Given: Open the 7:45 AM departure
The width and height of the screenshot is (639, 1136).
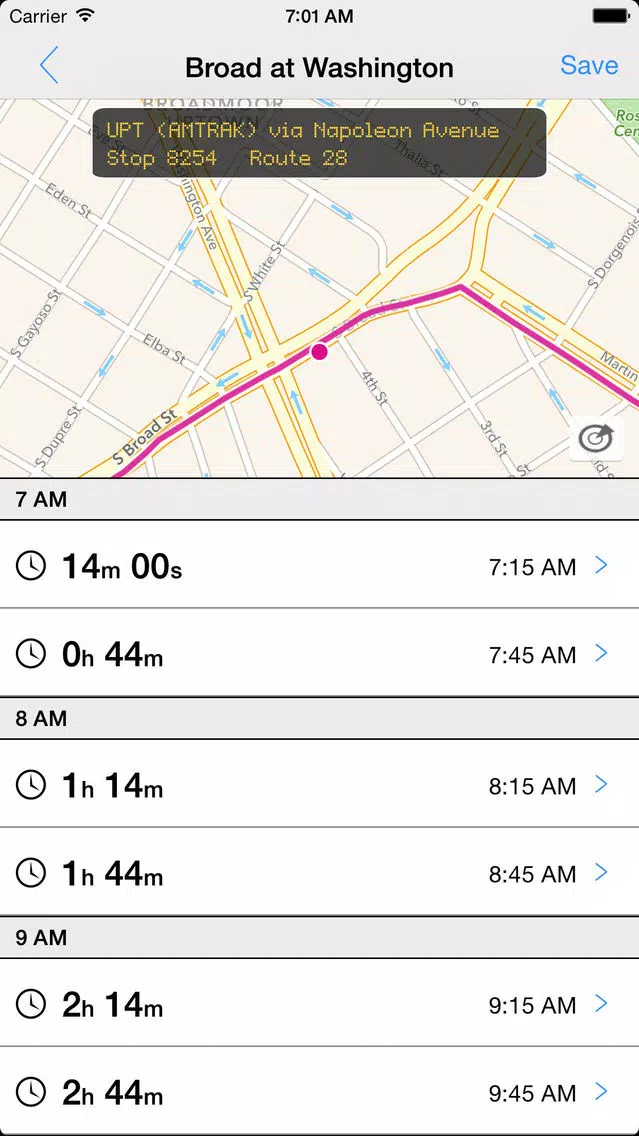Looking at the screenshot, I should 320,653.
